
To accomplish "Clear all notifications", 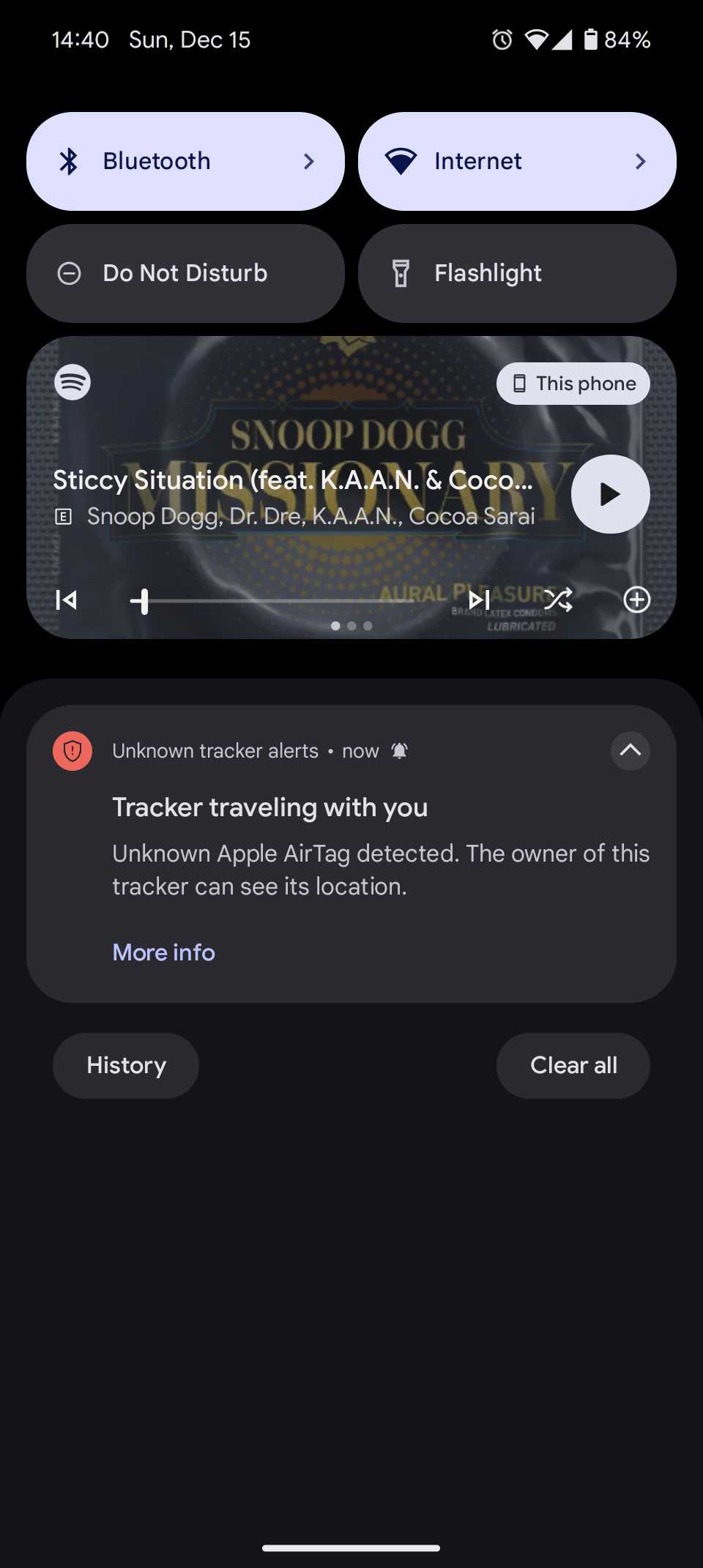I will (573, 1065).
